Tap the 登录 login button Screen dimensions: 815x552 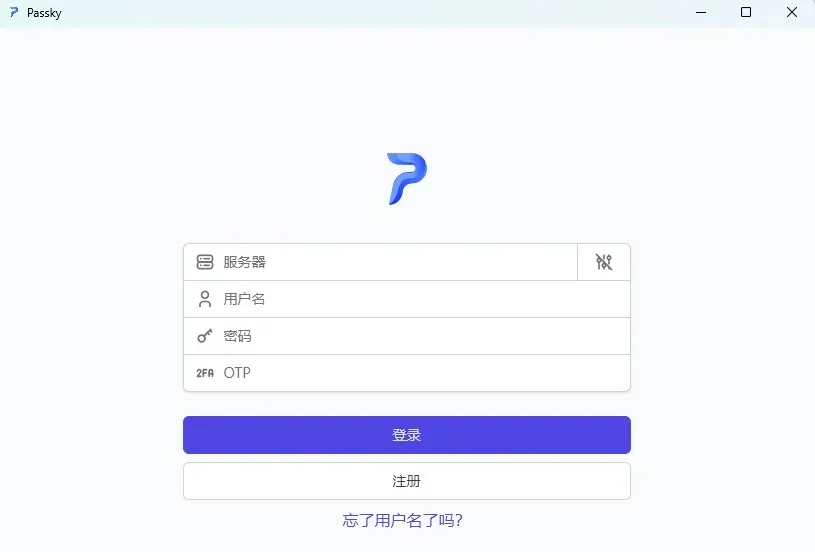(406, 435)
